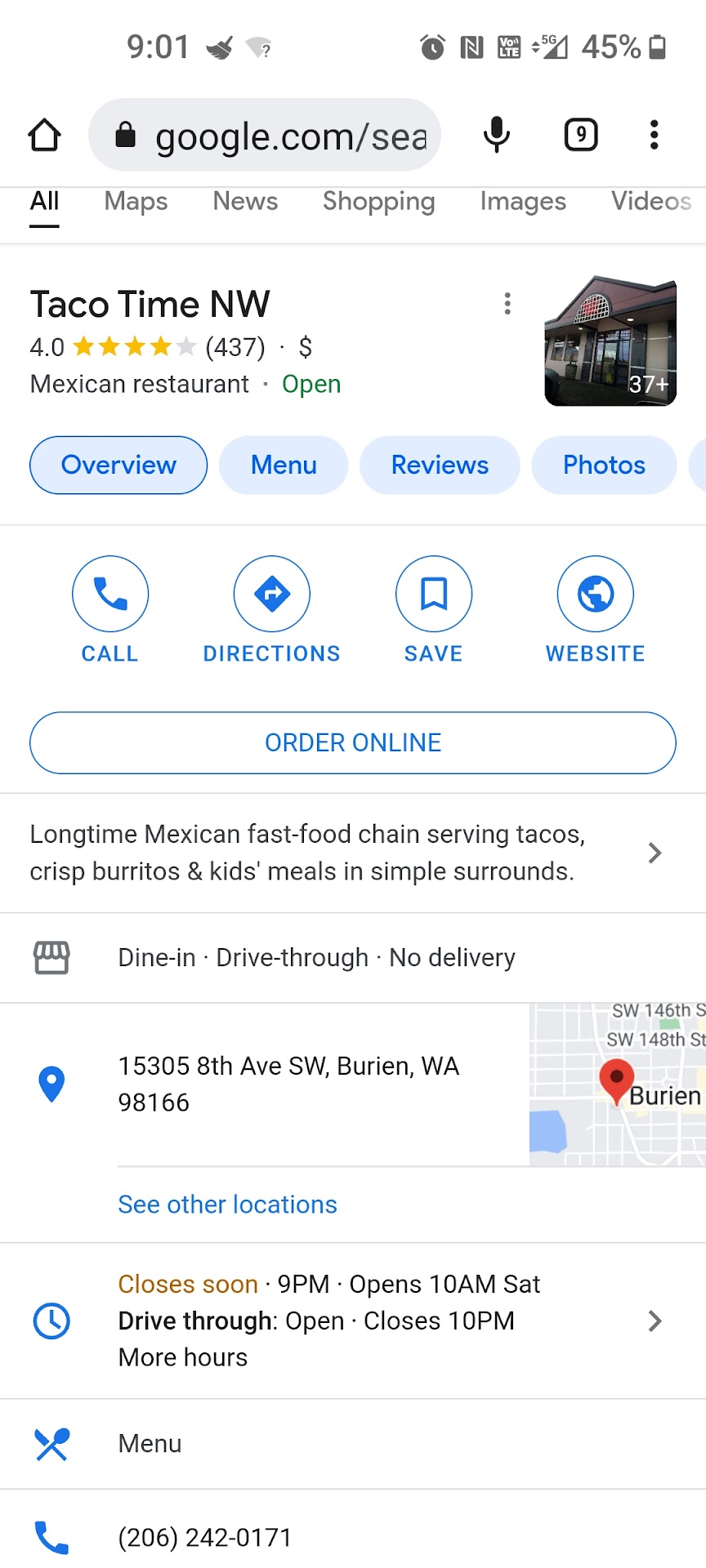Screen dimensions: 706x1568
Task: Start voice search with the microphone
Action: point(496,136)
